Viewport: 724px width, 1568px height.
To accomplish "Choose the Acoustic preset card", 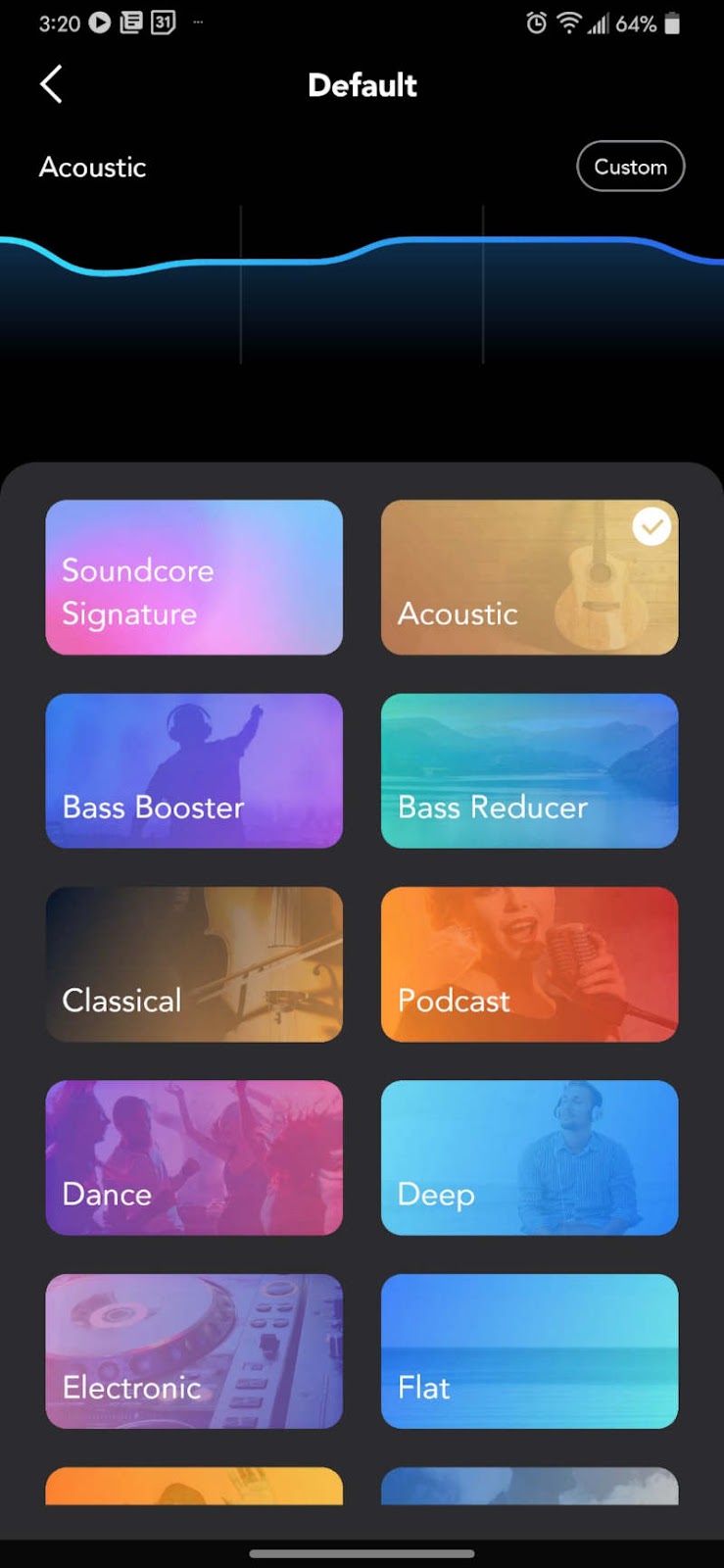I will pos(529,577).
